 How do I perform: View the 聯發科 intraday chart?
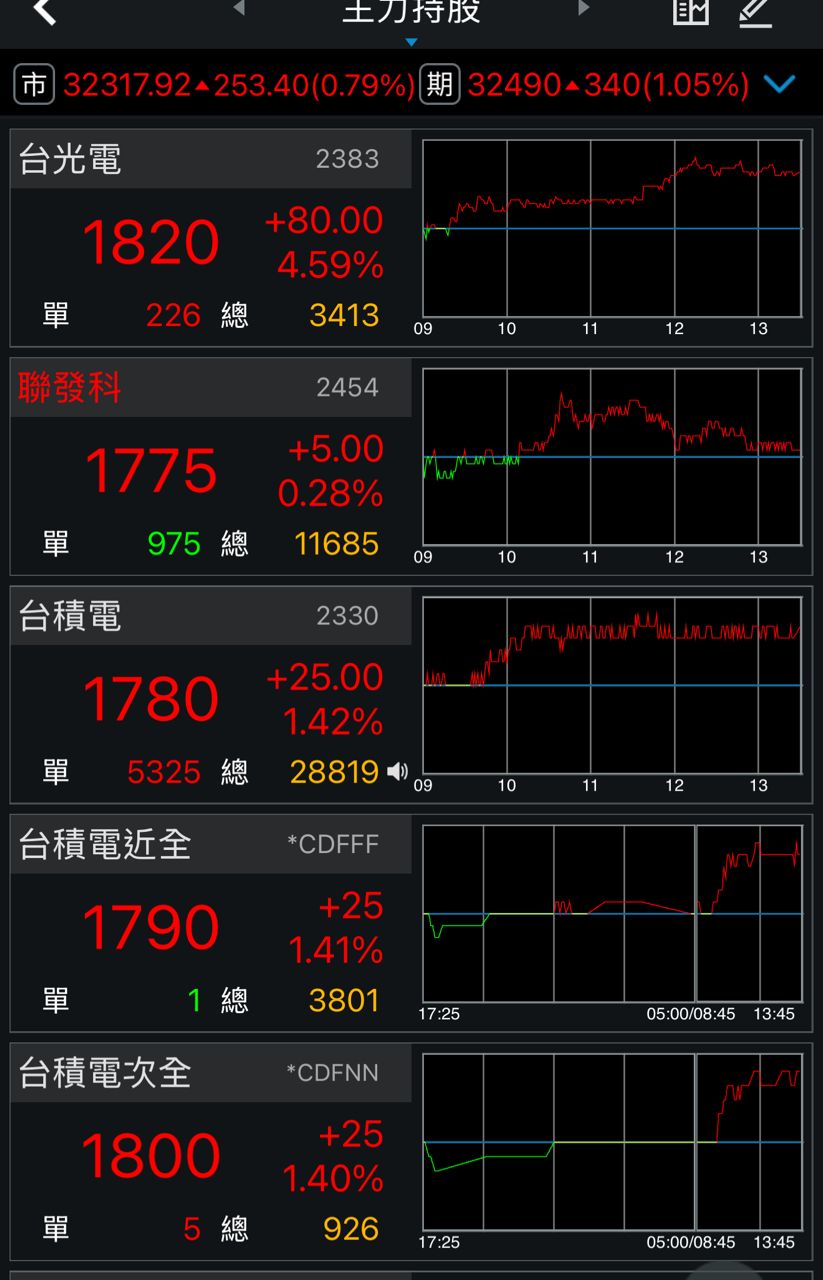(612, 456)
